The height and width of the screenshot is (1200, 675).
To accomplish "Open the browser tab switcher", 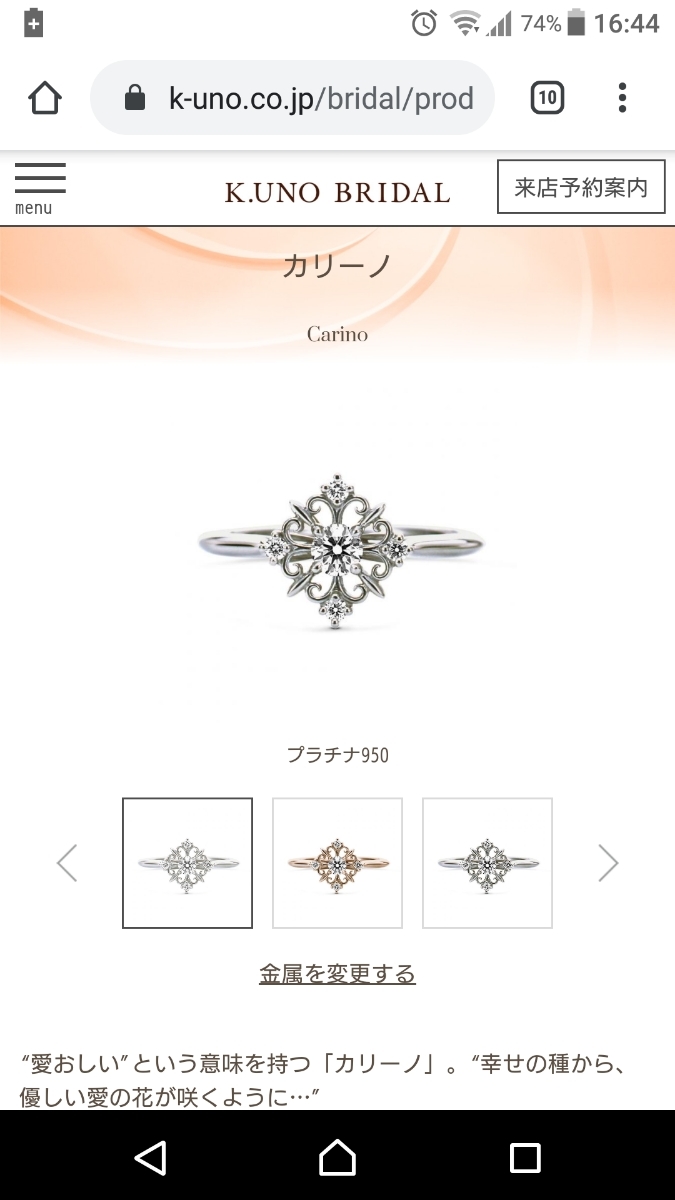I will [547, 98].
